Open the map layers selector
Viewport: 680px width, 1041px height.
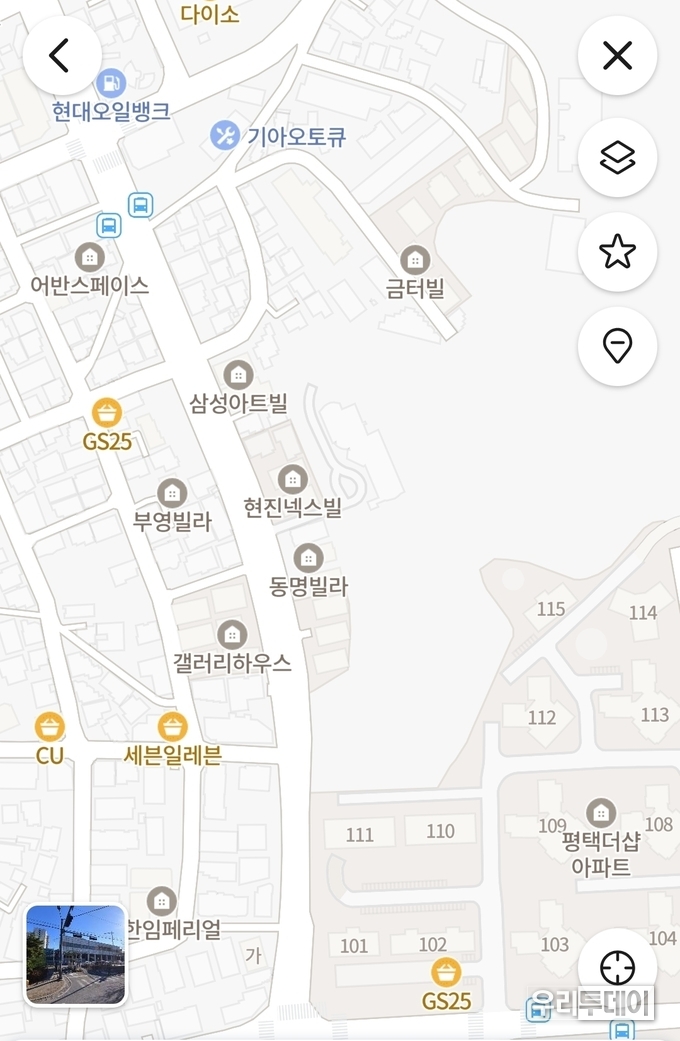[x=617, y=157]
